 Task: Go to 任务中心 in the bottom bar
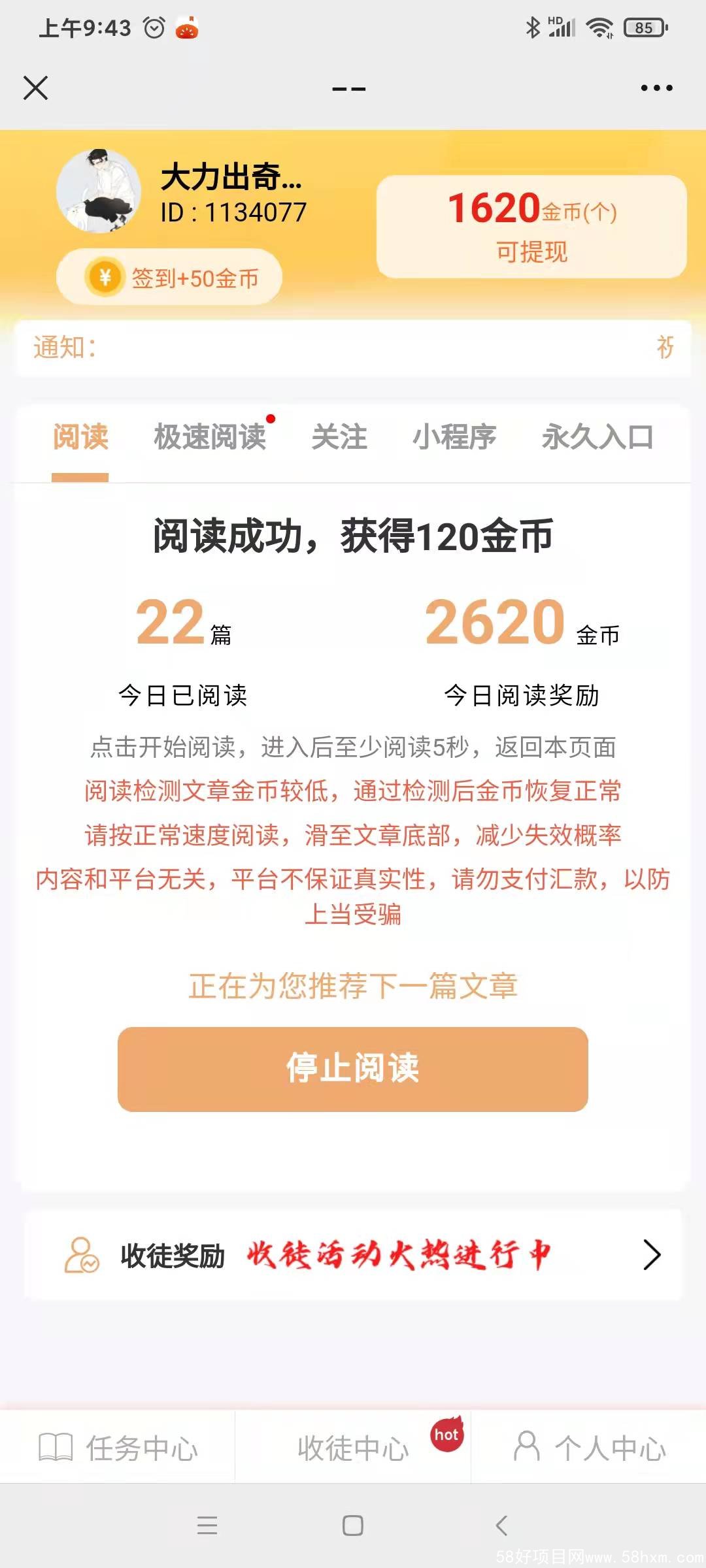click(x=118, y=1448)
